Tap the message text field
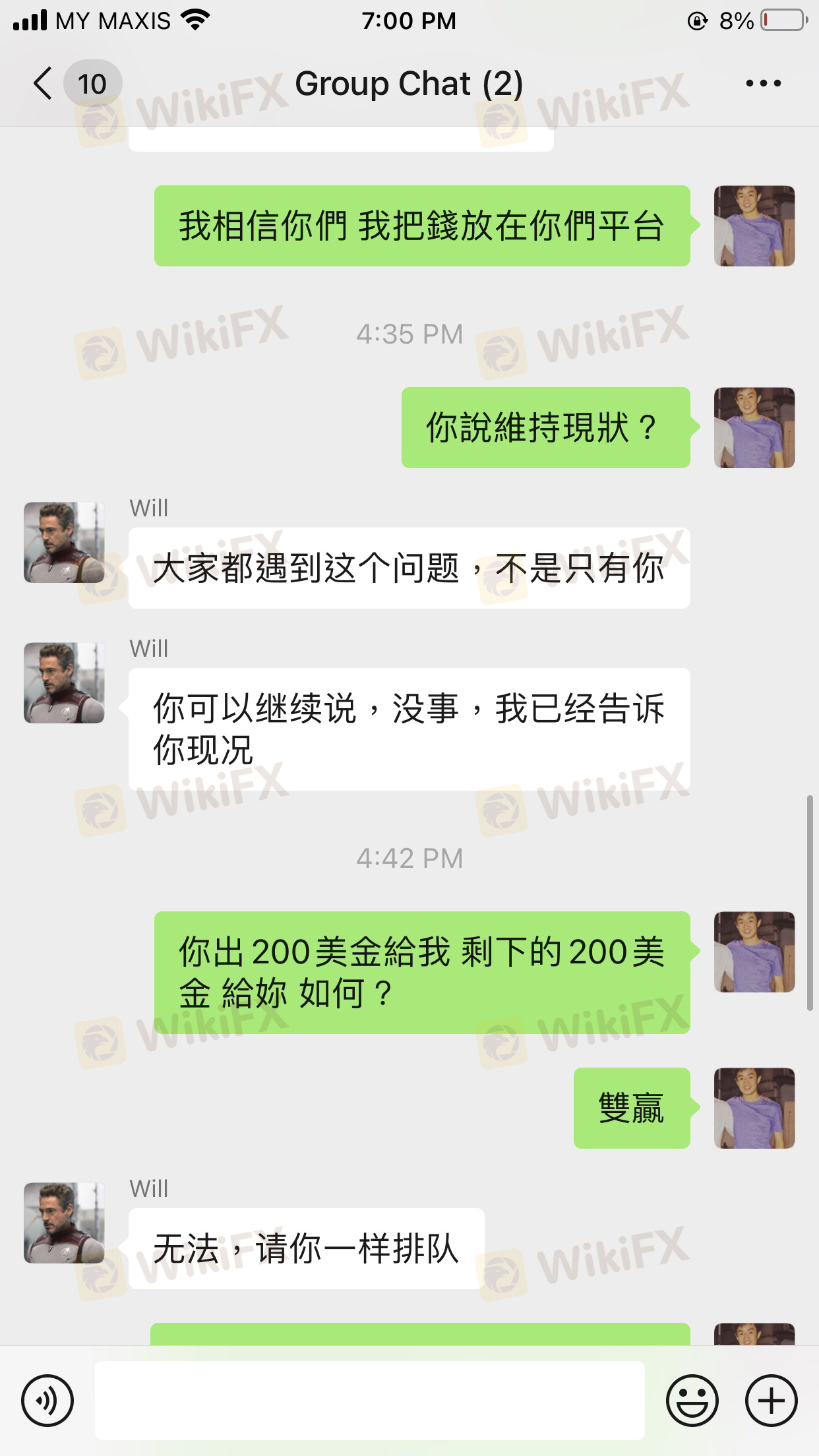The image size is (819, 1456). [369, 1400]
